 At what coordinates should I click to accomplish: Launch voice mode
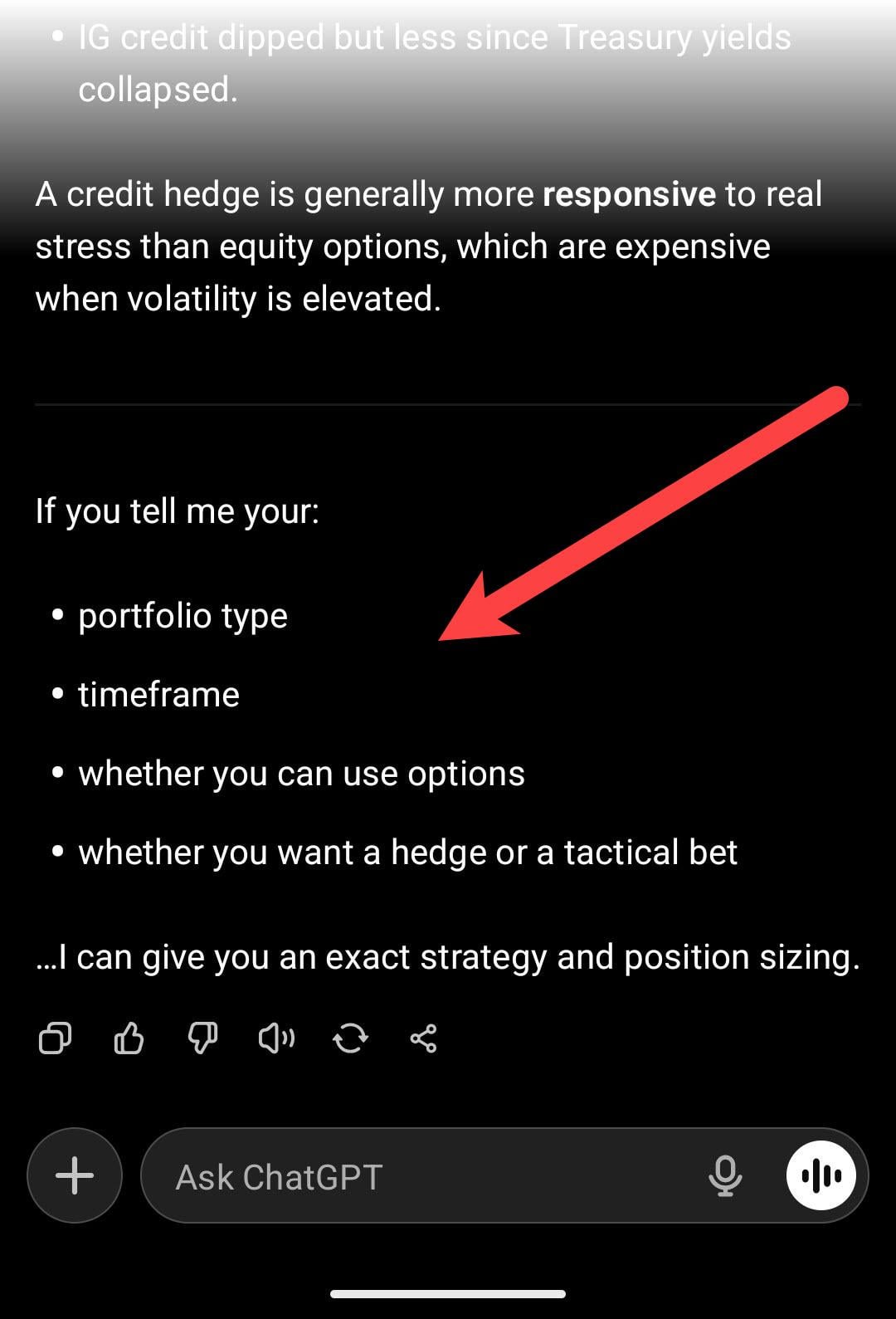click(x=821, y=1175)
